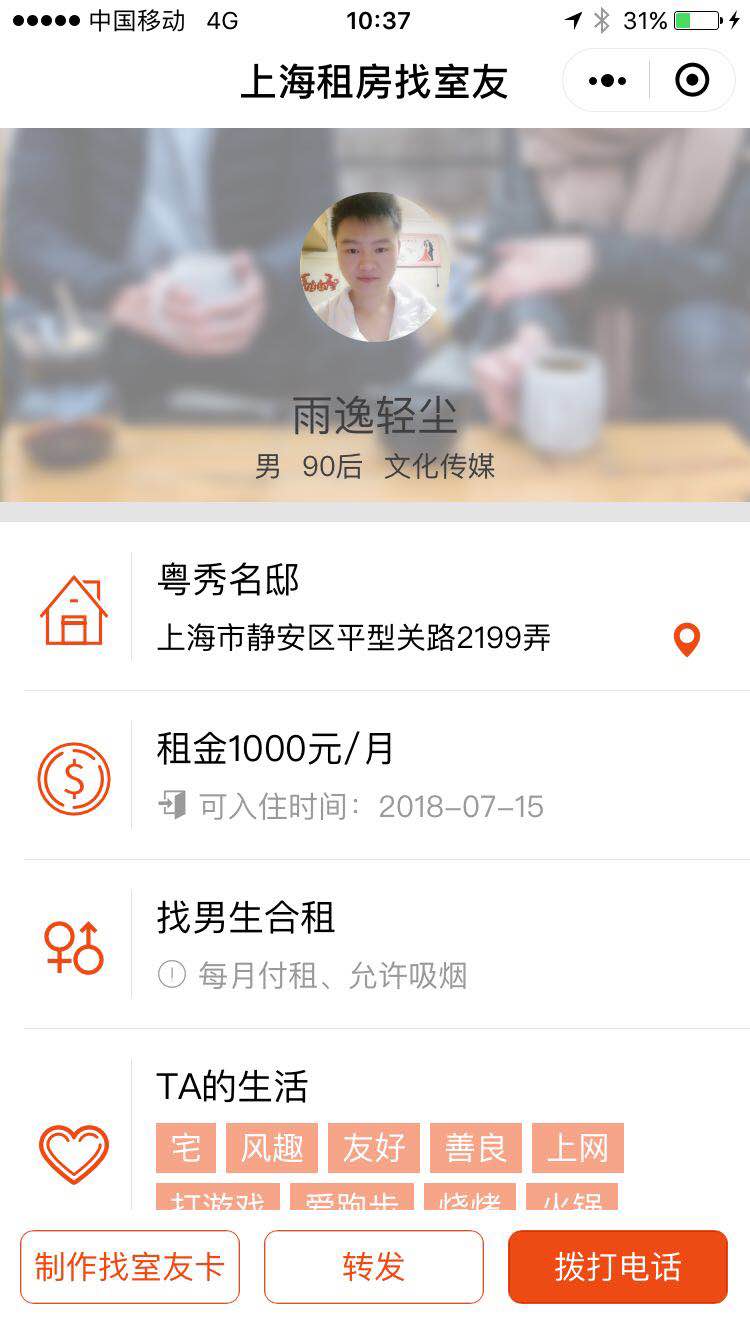This screenshot has width=750, height=1334.
Task: Share this listing via 转发
Action: [374, 1267]
